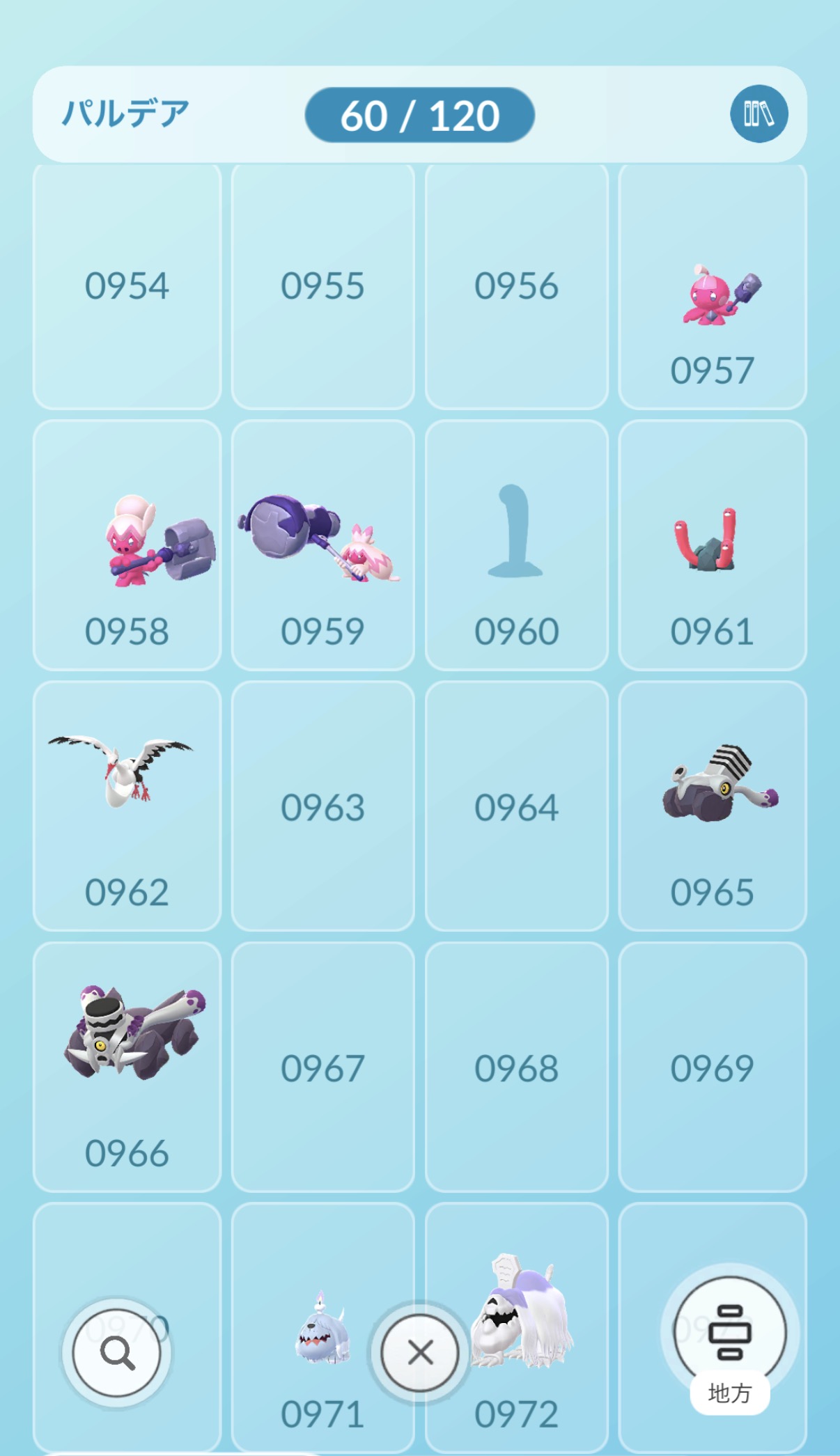This screenshot has width=840, height=1456.
Task: Close the Pokédex with the X button
Action: pos(420,1352)
